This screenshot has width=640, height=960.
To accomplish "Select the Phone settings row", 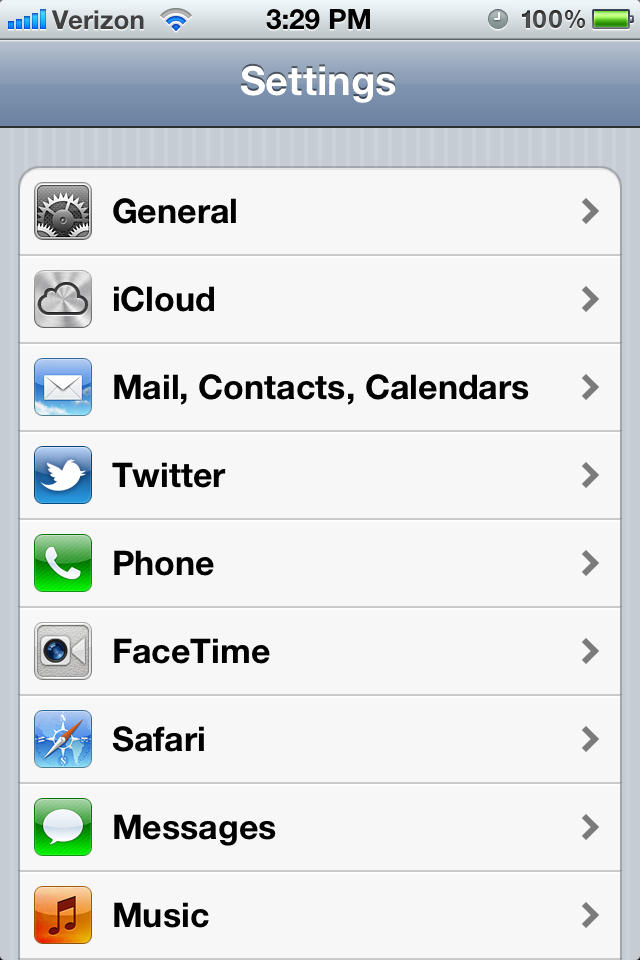I will (x=320, y=564).
